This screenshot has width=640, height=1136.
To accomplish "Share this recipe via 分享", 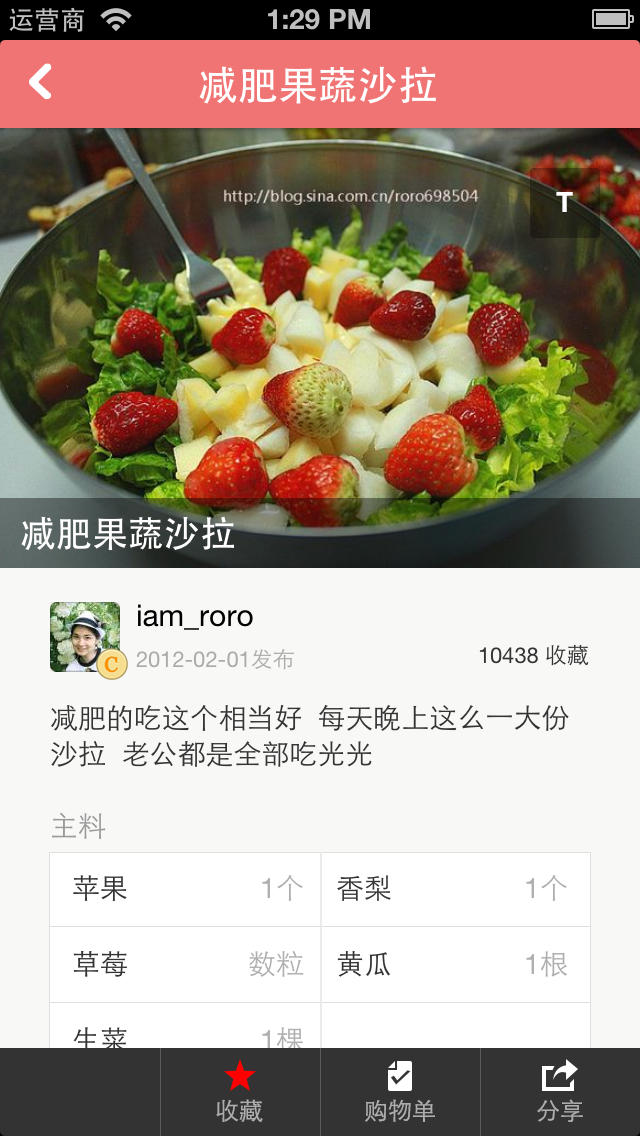I will click(560, 1092).
